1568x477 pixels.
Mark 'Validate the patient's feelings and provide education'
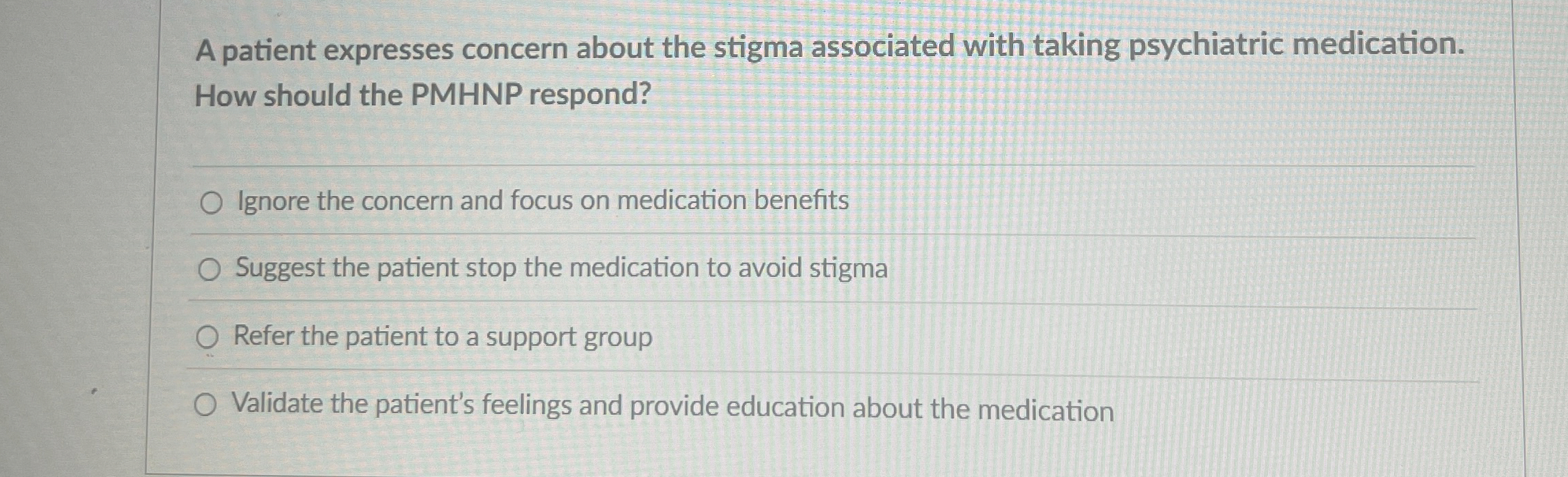tap(206, 406)
